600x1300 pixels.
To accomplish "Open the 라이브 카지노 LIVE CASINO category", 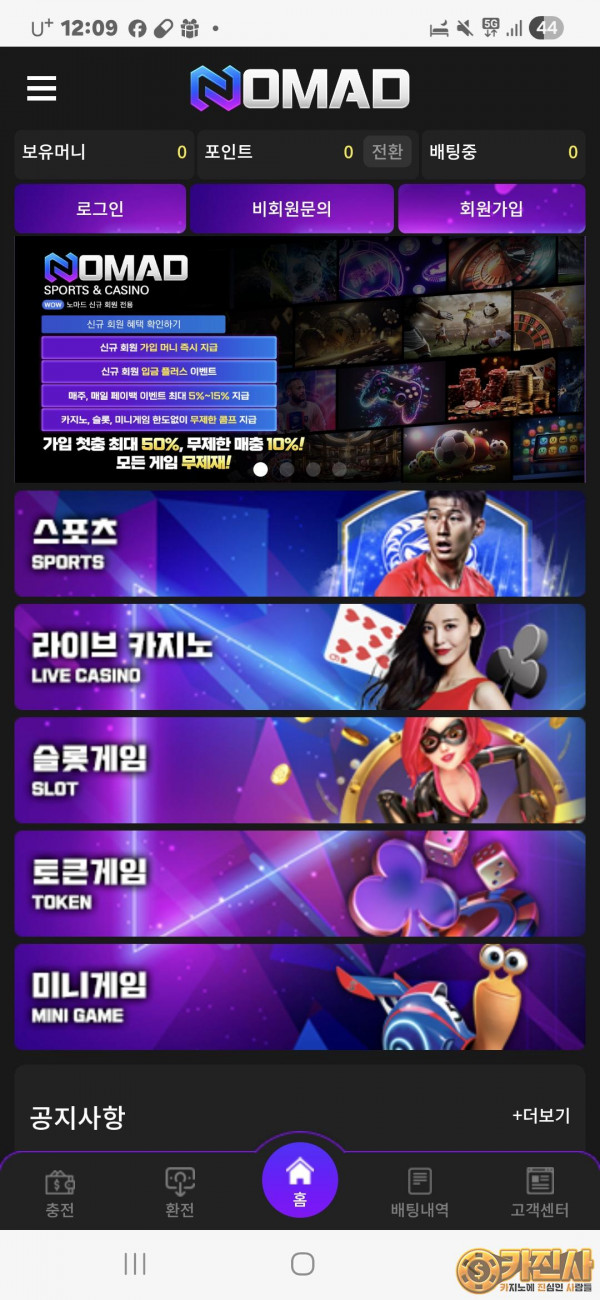I will click(x=300, y=657).
